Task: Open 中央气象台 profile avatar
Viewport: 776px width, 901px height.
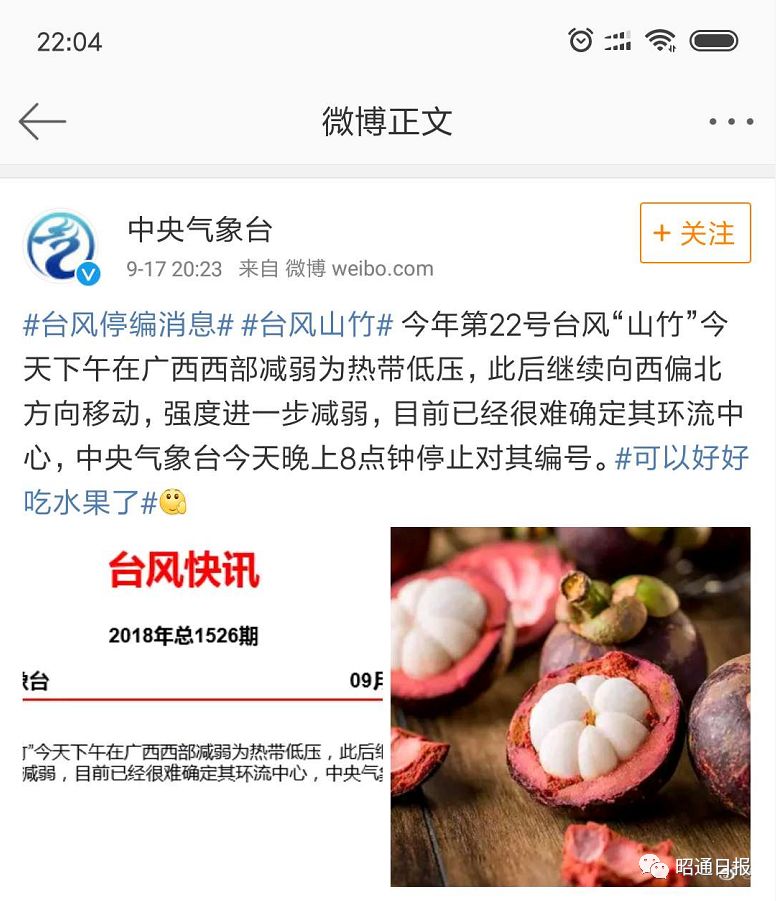Action: tap(62, 246)
